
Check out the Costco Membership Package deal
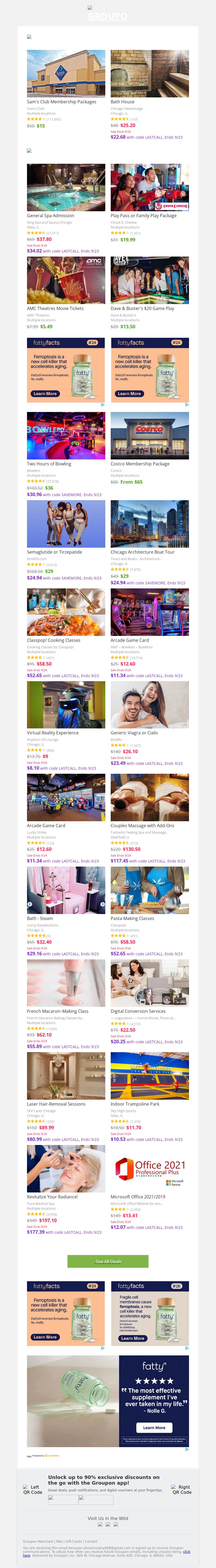[150, 435]
